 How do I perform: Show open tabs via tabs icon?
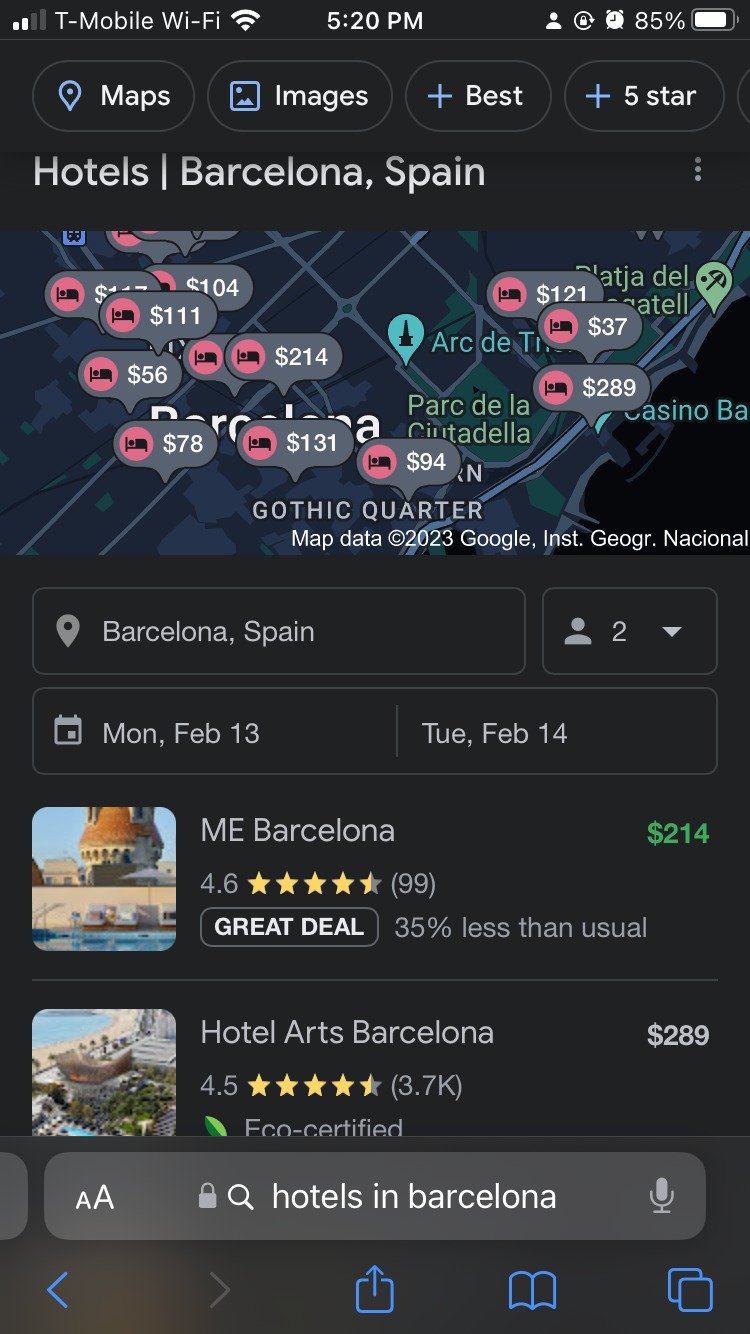692,1290
